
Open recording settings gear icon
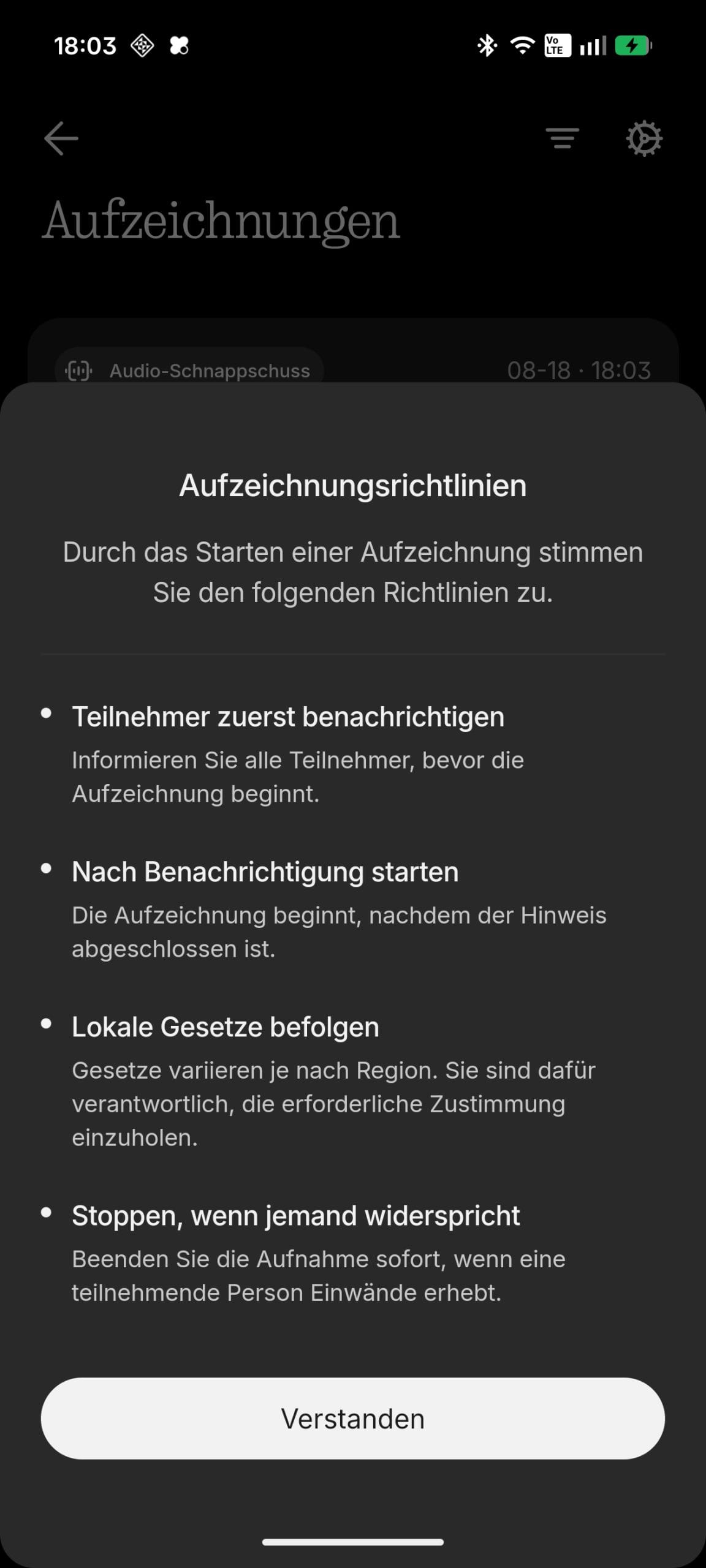pyautogui.click(x=644, y=139)
